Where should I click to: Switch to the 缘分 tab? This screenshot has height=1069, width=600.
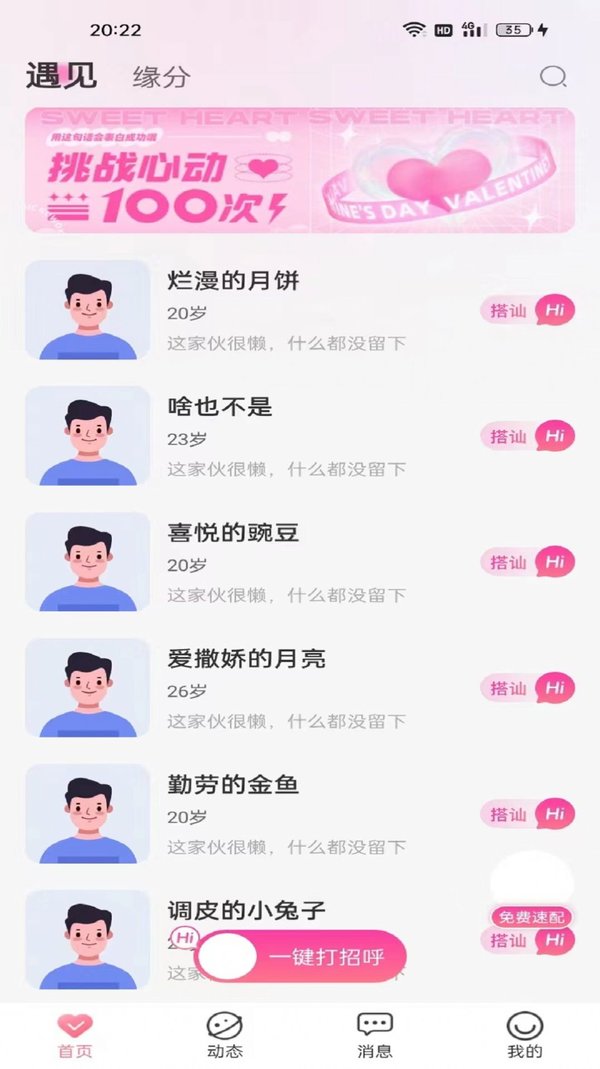point(161,77)
